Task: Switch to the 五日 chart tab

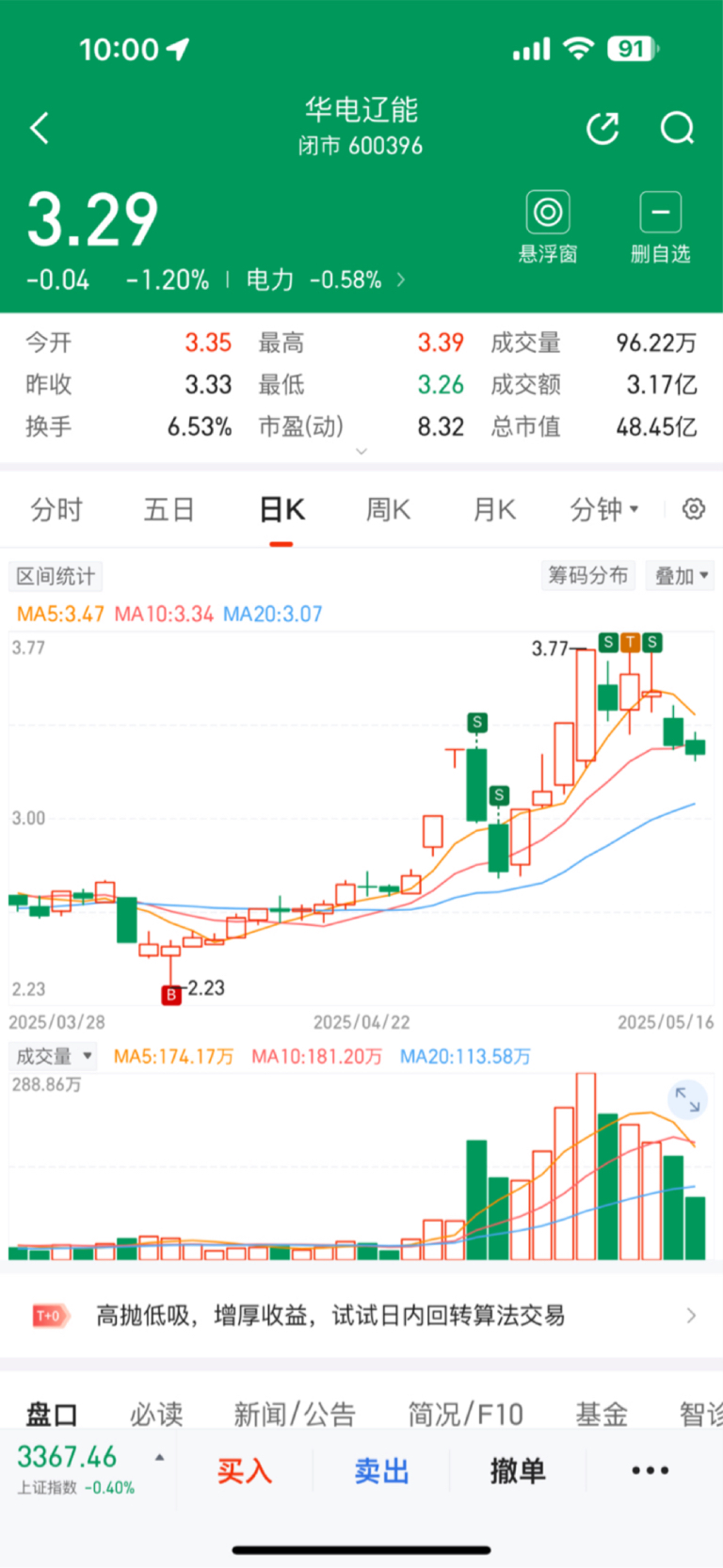Action: [169, 510]
